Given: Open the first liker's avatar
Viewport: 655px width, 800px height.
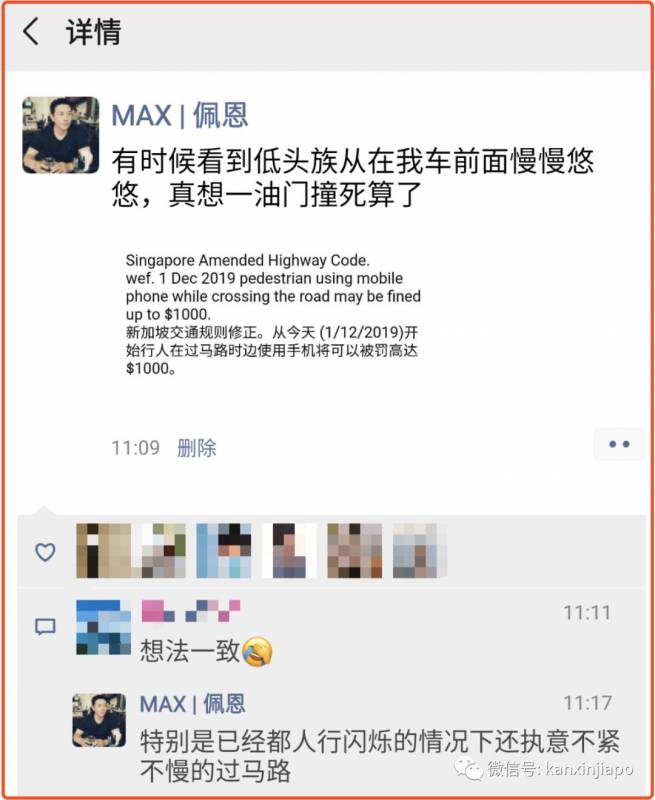Looking at the screenshot, I should pos(103,551).
